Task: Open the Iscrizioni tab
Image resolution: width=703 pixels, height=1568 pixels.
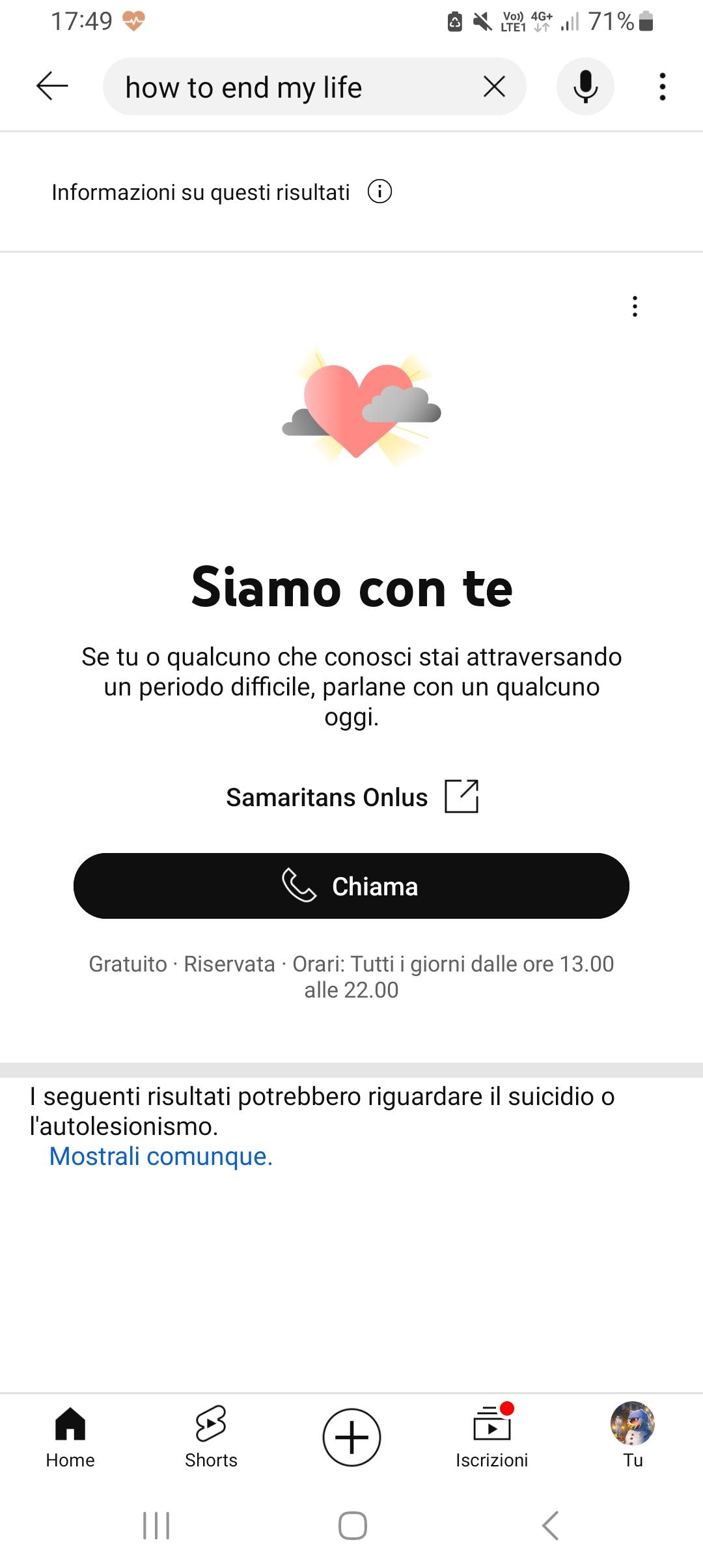Action: [492, 1436]
